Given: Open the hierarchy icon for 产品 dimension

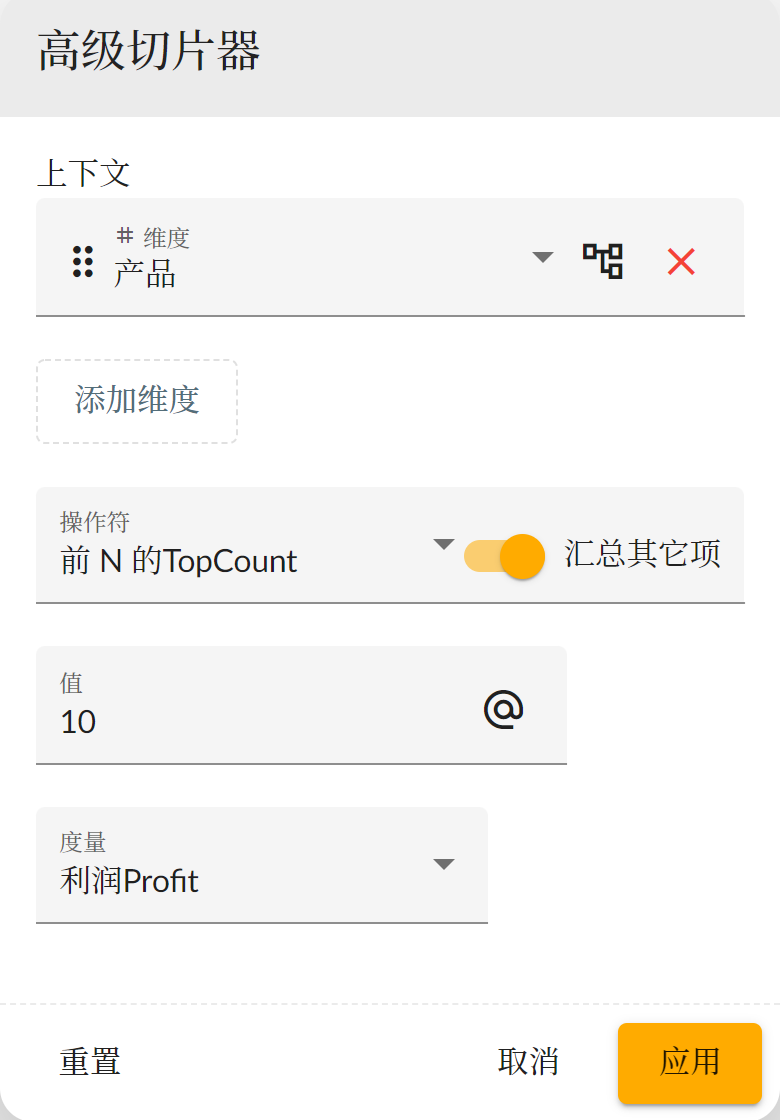Looking at the screenshot, I should [x=603, y=261].
